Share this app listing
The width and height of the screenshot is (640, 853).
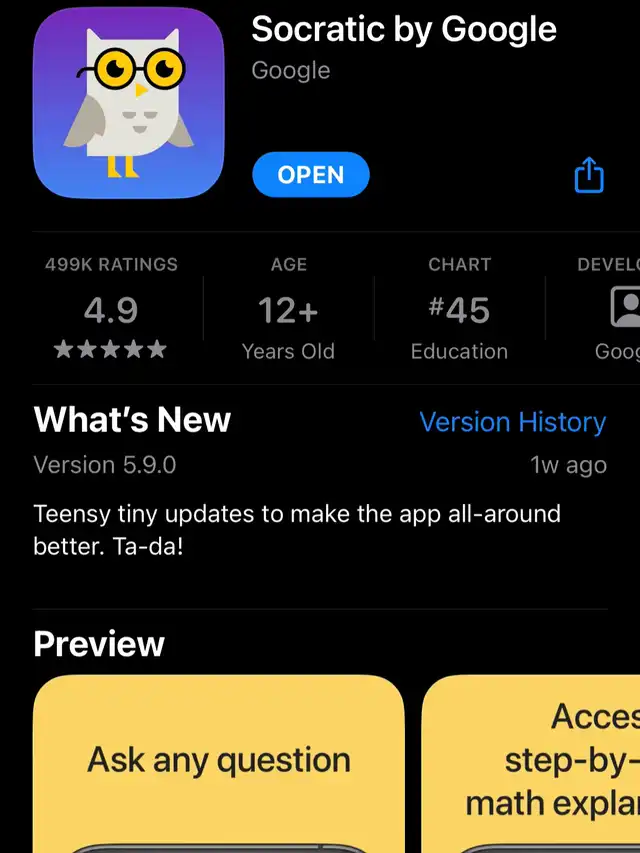589,175
